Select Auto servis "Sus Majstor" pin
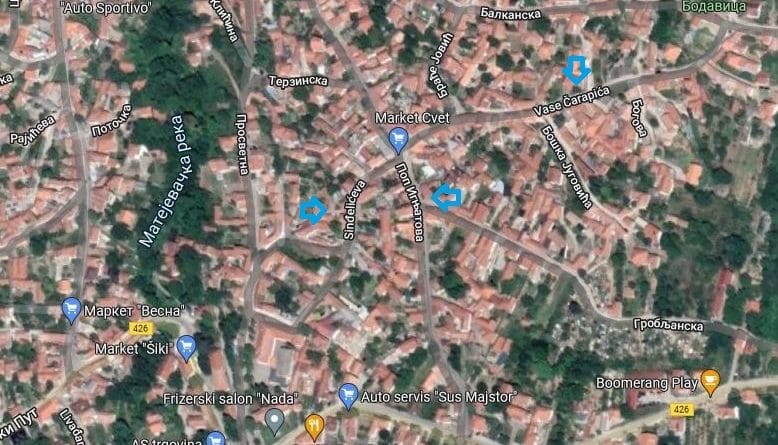The image size is (778, 445). pyautogui.click(x=348, y=395)
